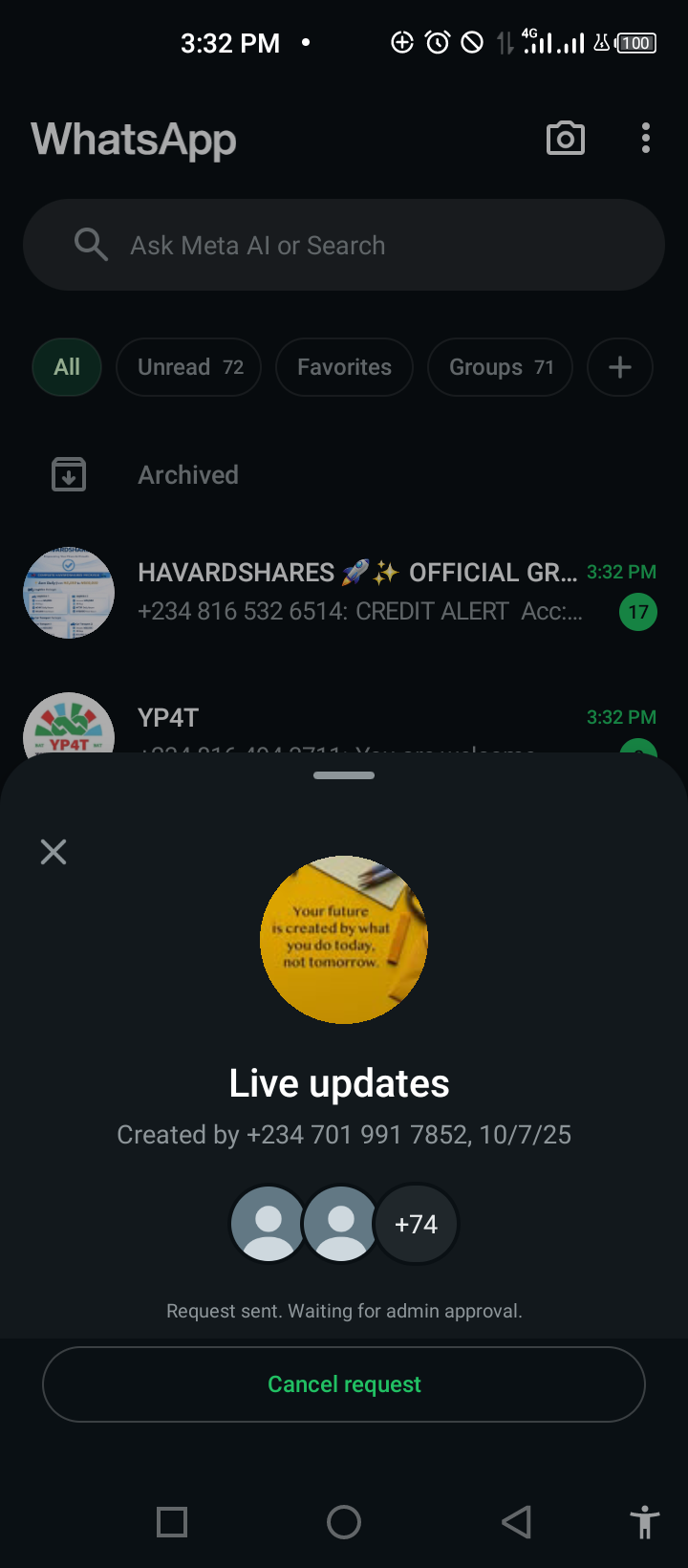Tap the Ask Meta AI or Search field
The width and height of the screenshot is (688, 1568).
click(x=344, y=246)
